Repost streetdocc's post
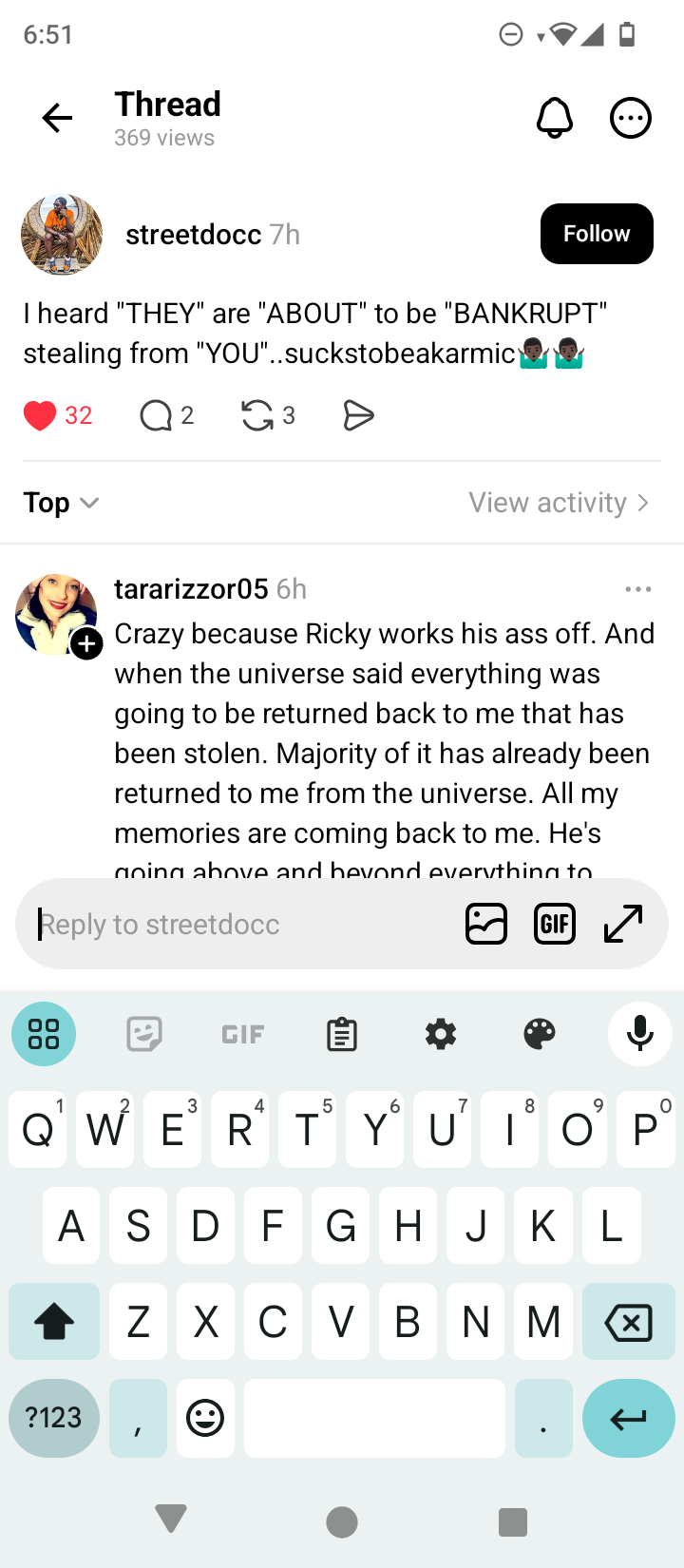Screen dimensions: 684x1568 [257, 415]
